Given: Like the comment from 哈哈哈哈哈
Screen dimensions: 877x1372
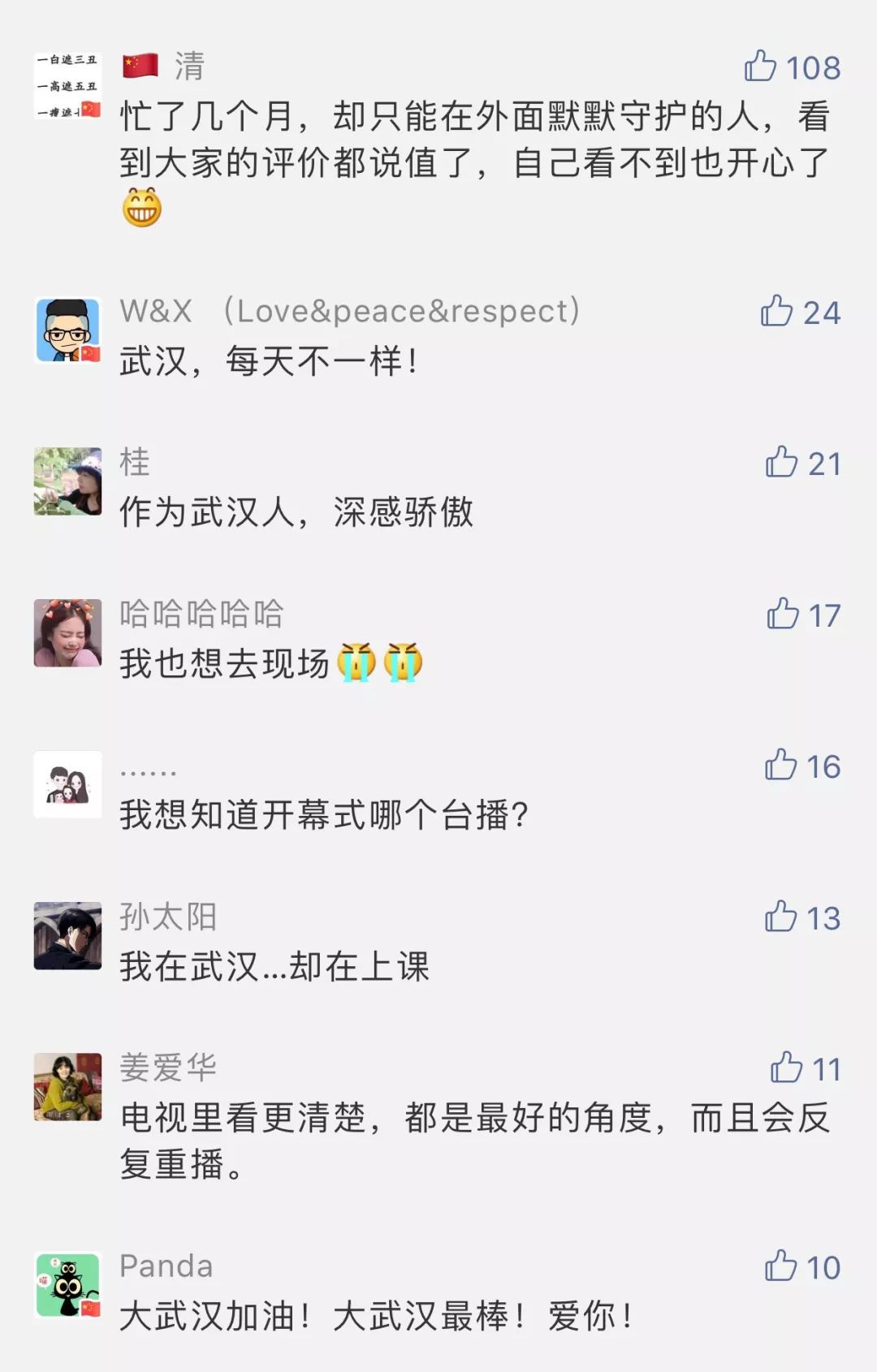Looking at the screenshot, I should pos(784,615).
